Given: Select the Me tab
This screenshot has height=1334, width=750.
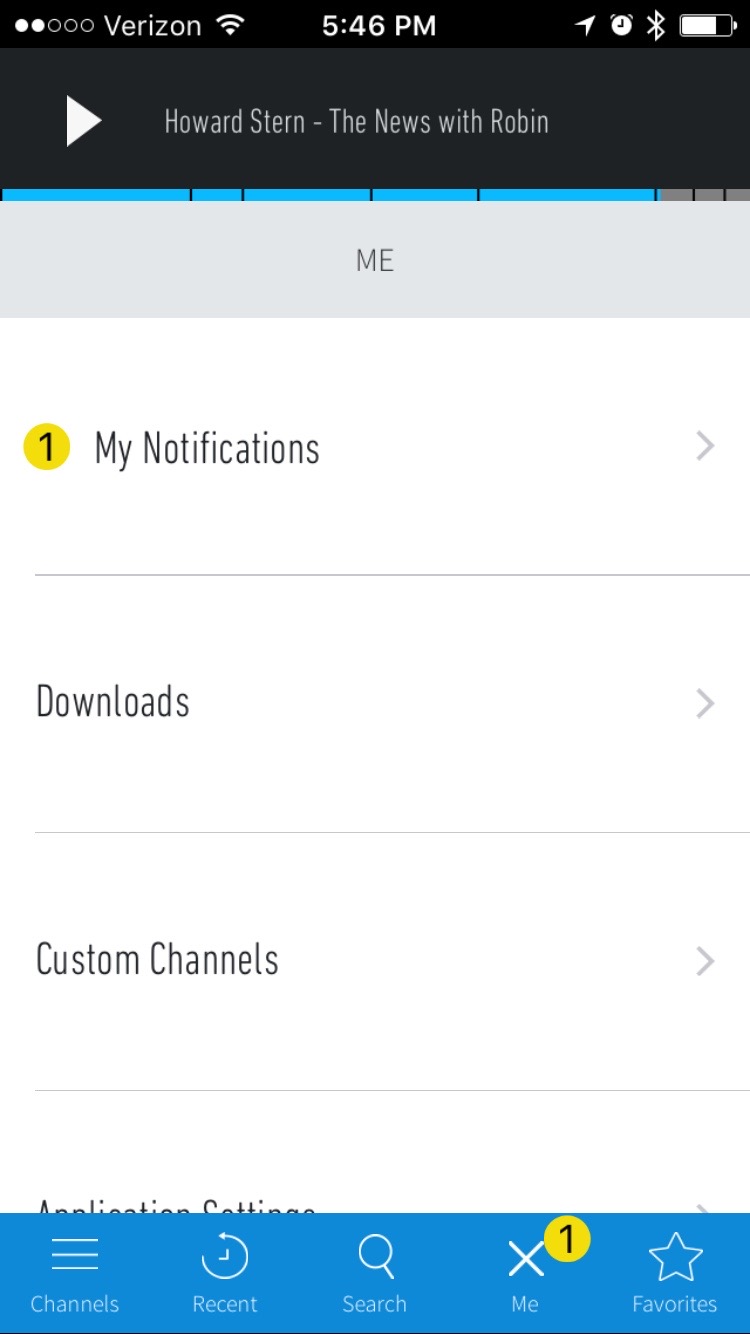Looking at the screenshot, I should coord(525,1273).
